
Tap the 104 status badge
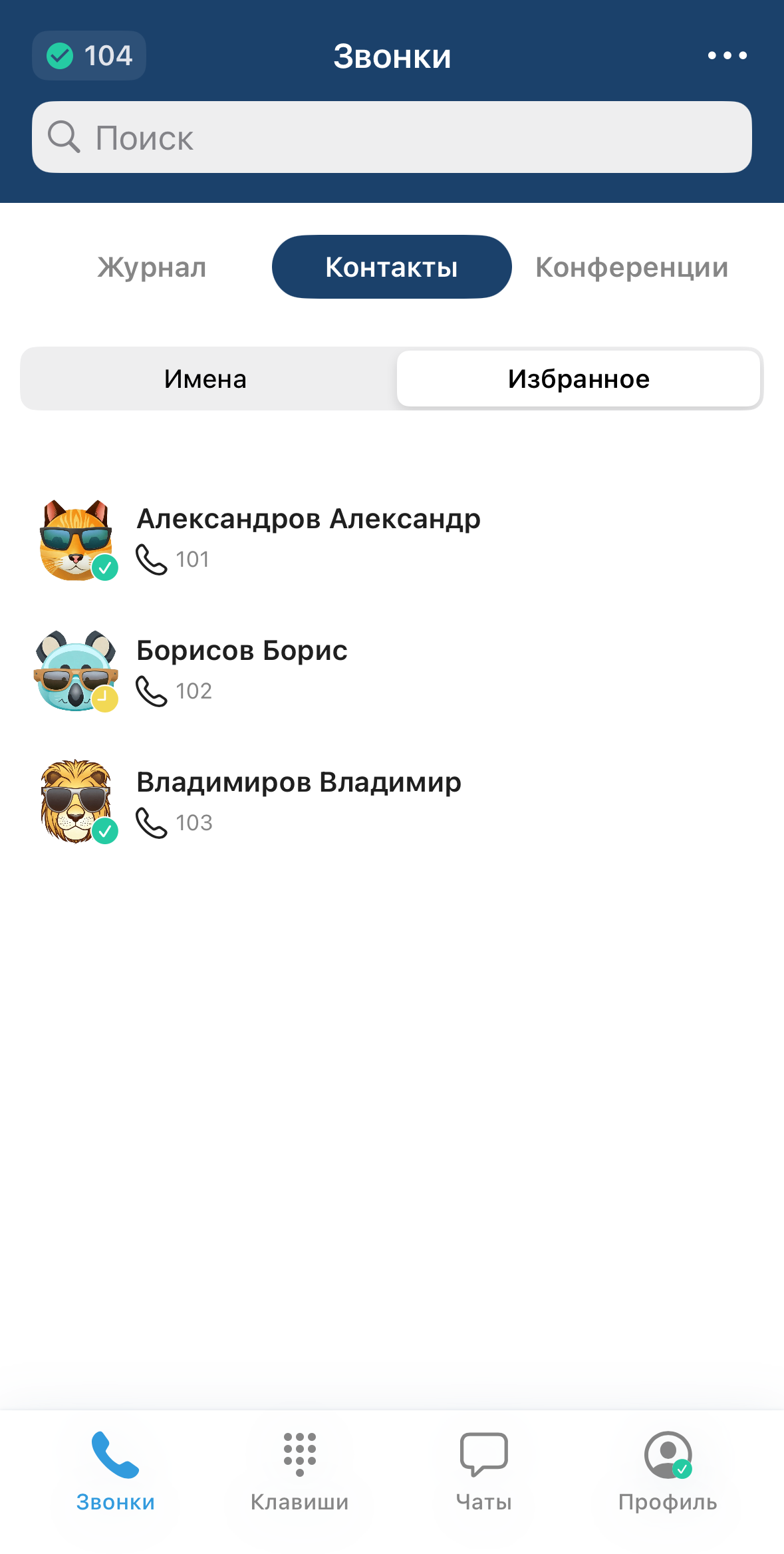(x=89, y=56)
